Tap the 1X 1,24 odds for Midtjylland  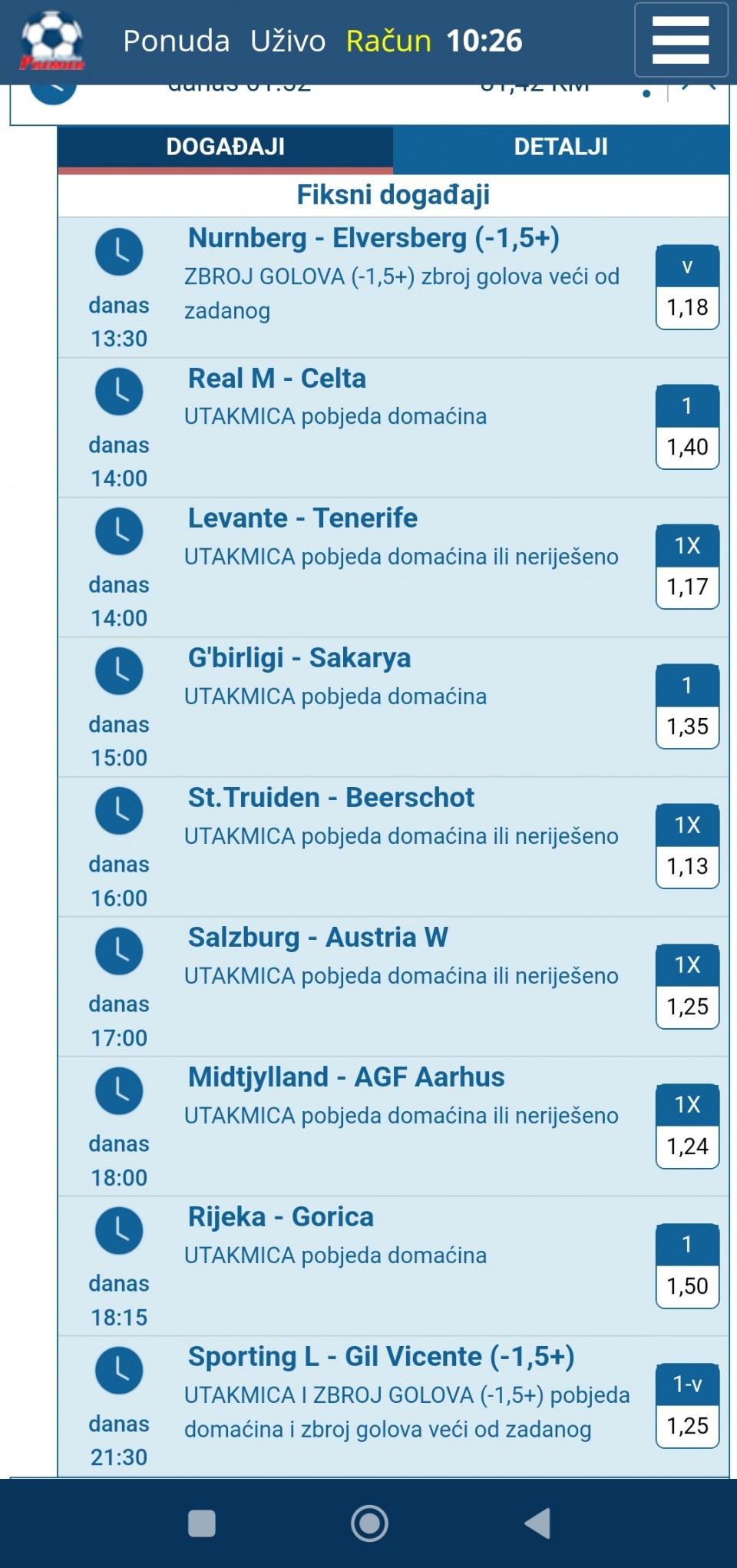point(687,1126)
